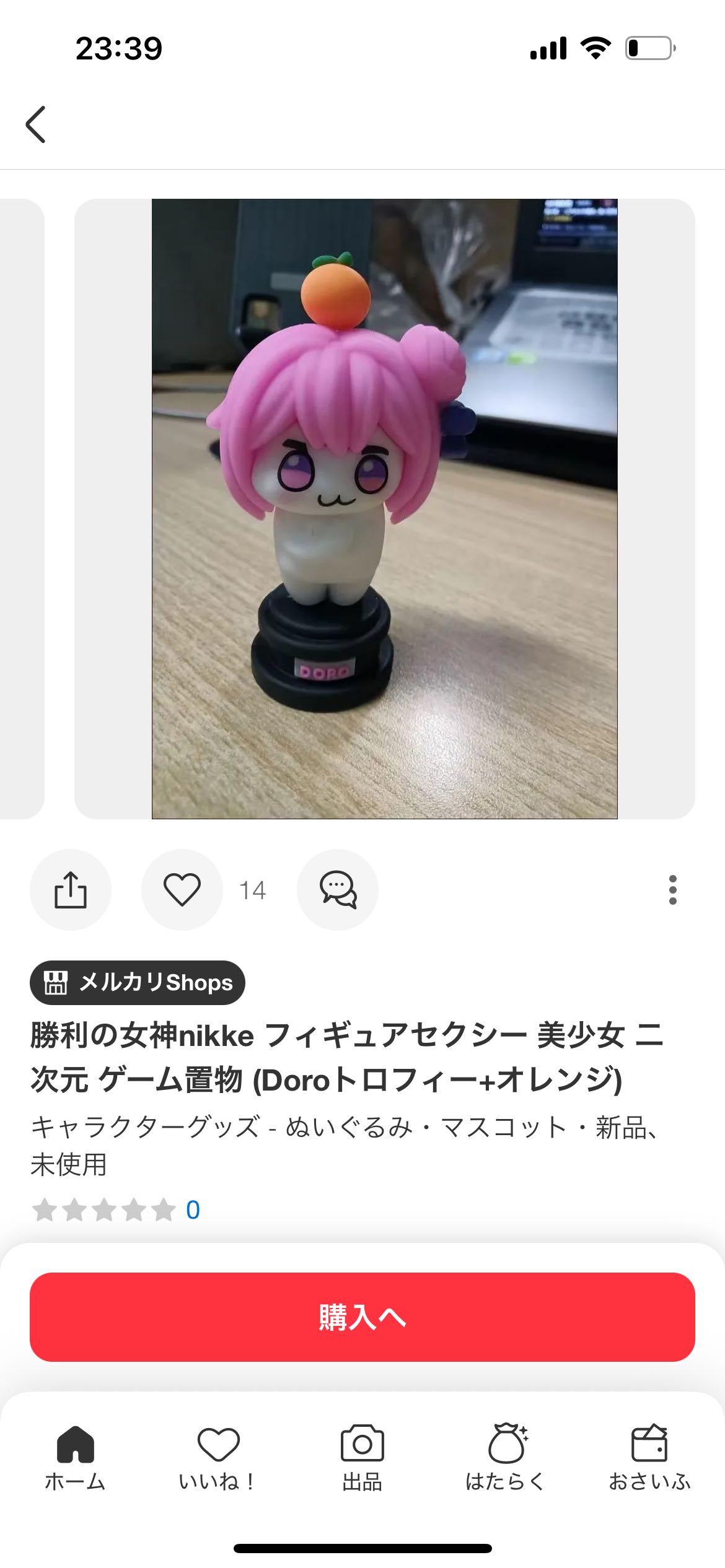Share this Doro figure listing
This screenshot has height=1568, width=725.
click(71, 889)
